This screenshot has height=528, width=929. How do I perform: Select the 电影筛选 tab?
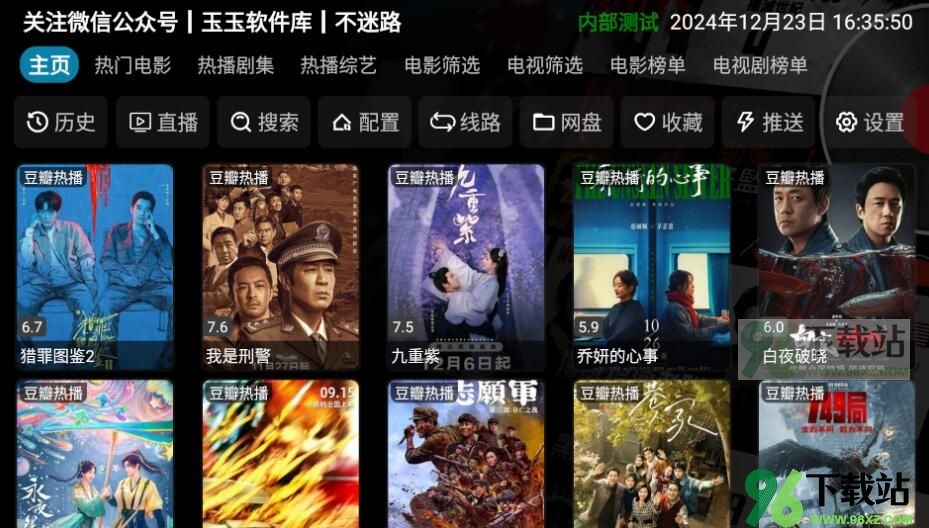click(442, 66)
